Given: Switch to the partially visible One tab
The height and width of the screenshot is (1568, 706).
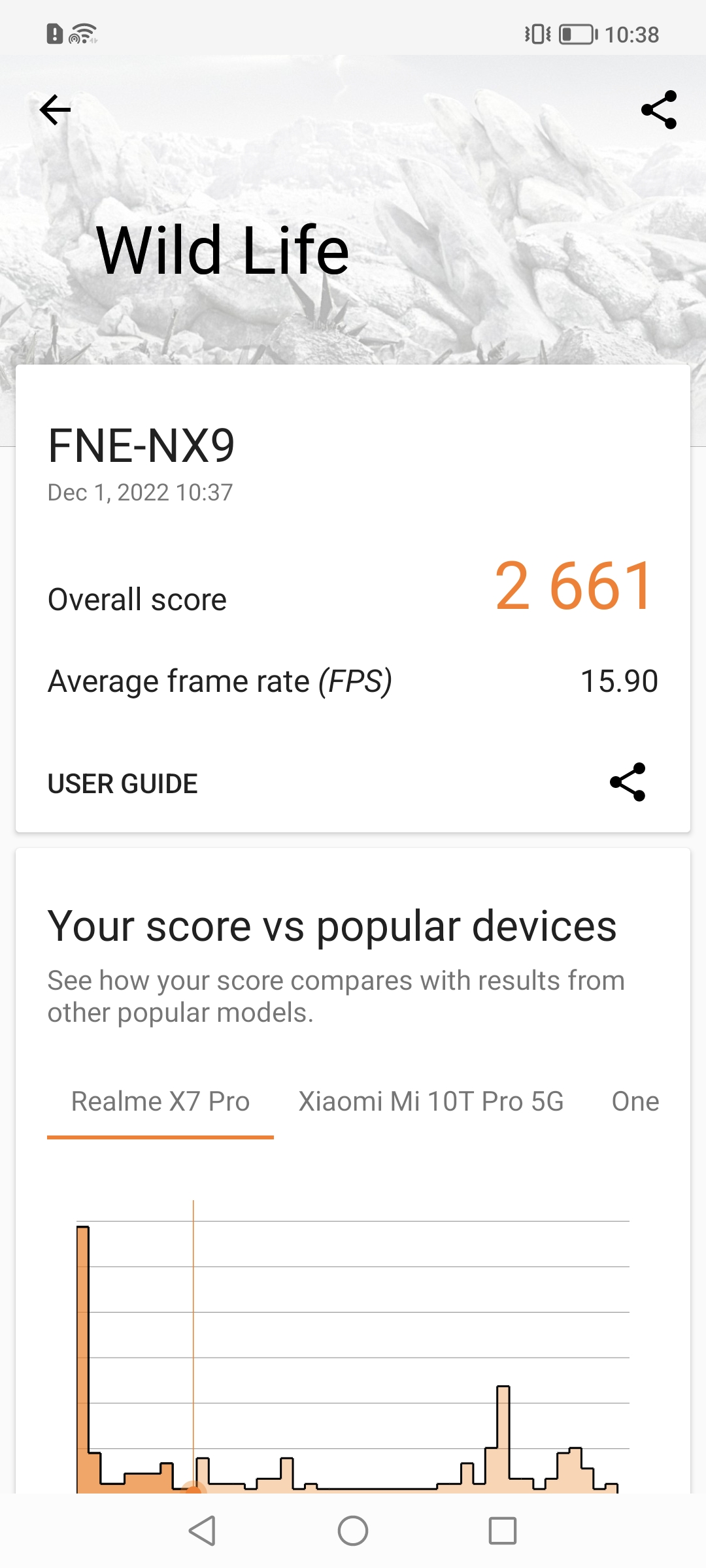Looking at the screenshot, I should click(x=635, y=1102).
